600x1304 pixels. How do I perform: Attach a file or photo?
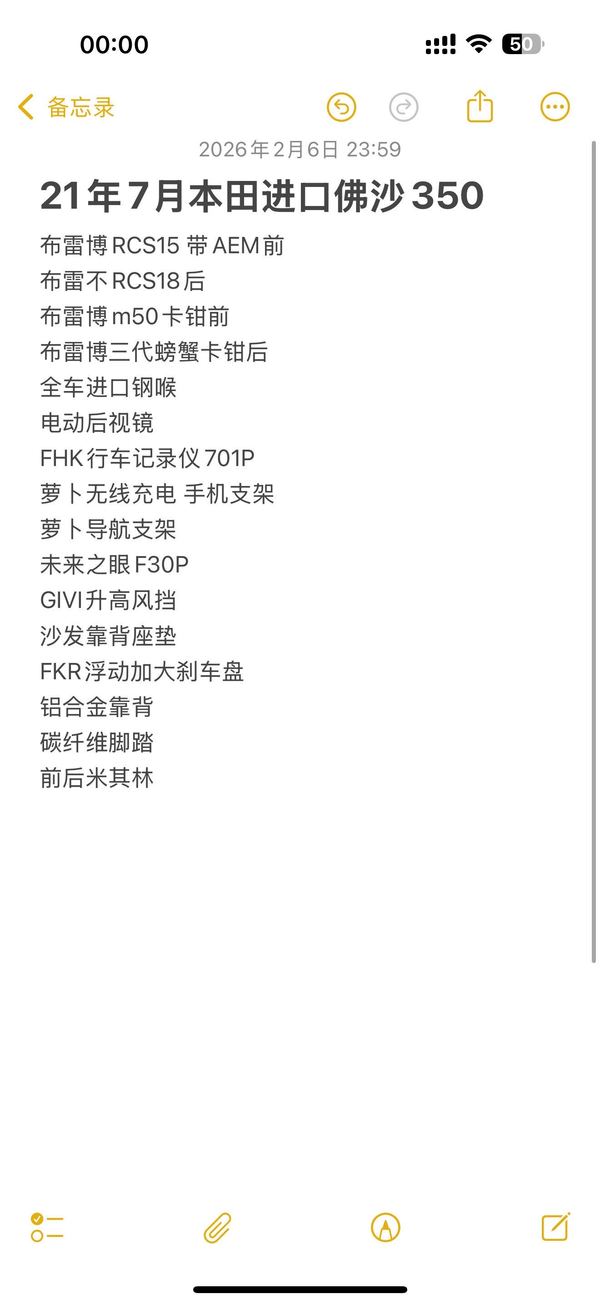coord(217,1227)
